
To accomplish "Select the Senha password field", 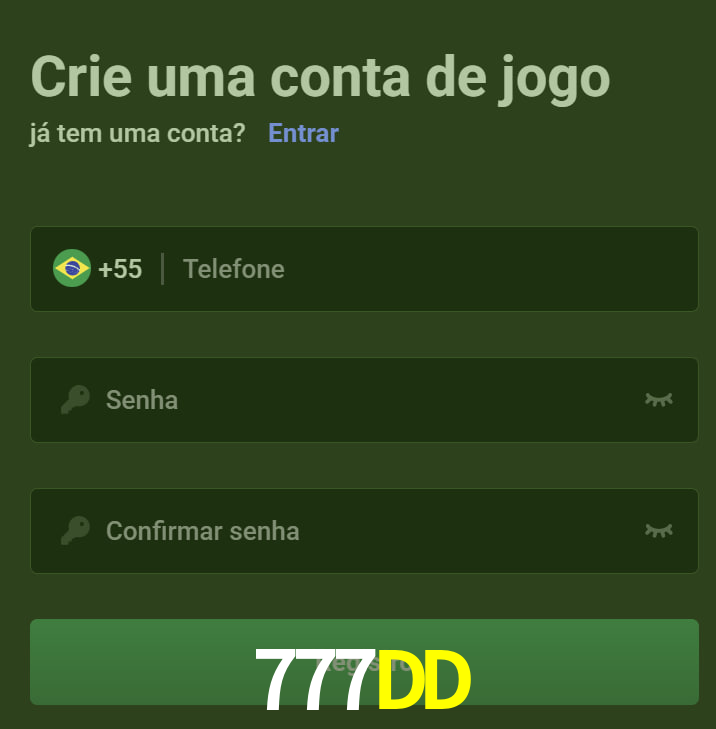I will pyautogui.click(x=360, y=400).
